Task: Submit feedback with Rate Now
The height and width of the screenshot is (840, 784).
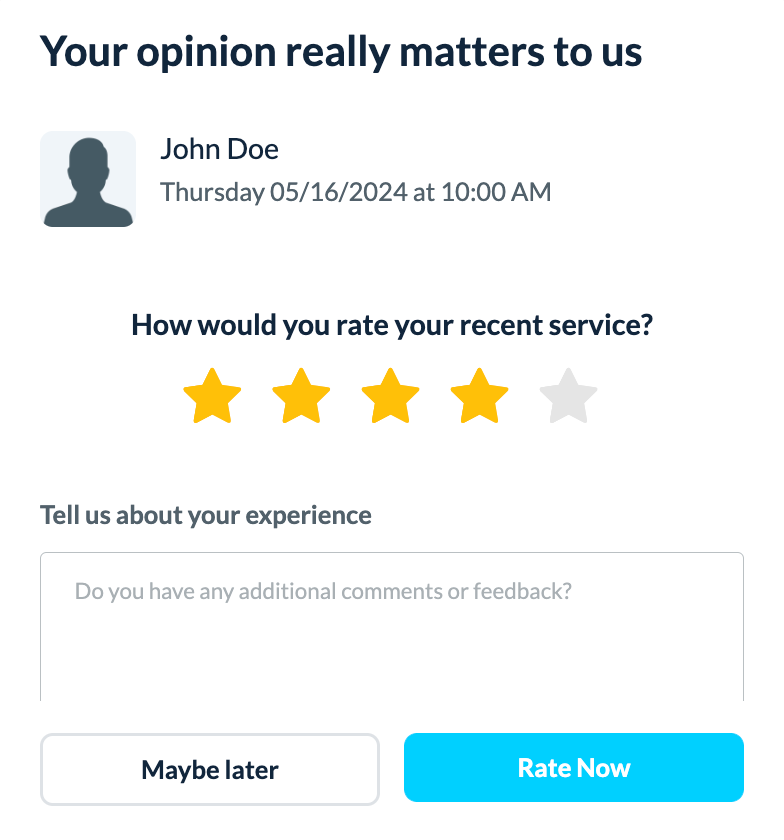Action: coord(574,768)
